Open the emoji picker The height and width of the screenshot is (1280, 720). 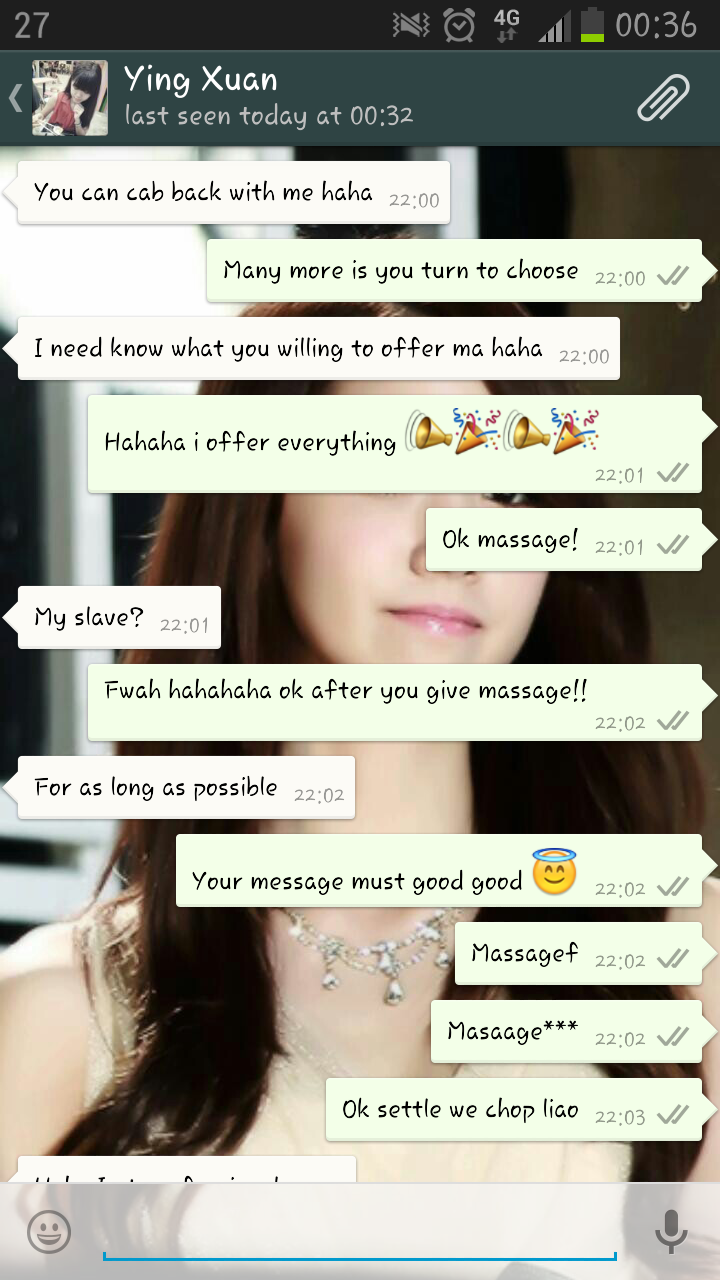tap(49, 1231)
